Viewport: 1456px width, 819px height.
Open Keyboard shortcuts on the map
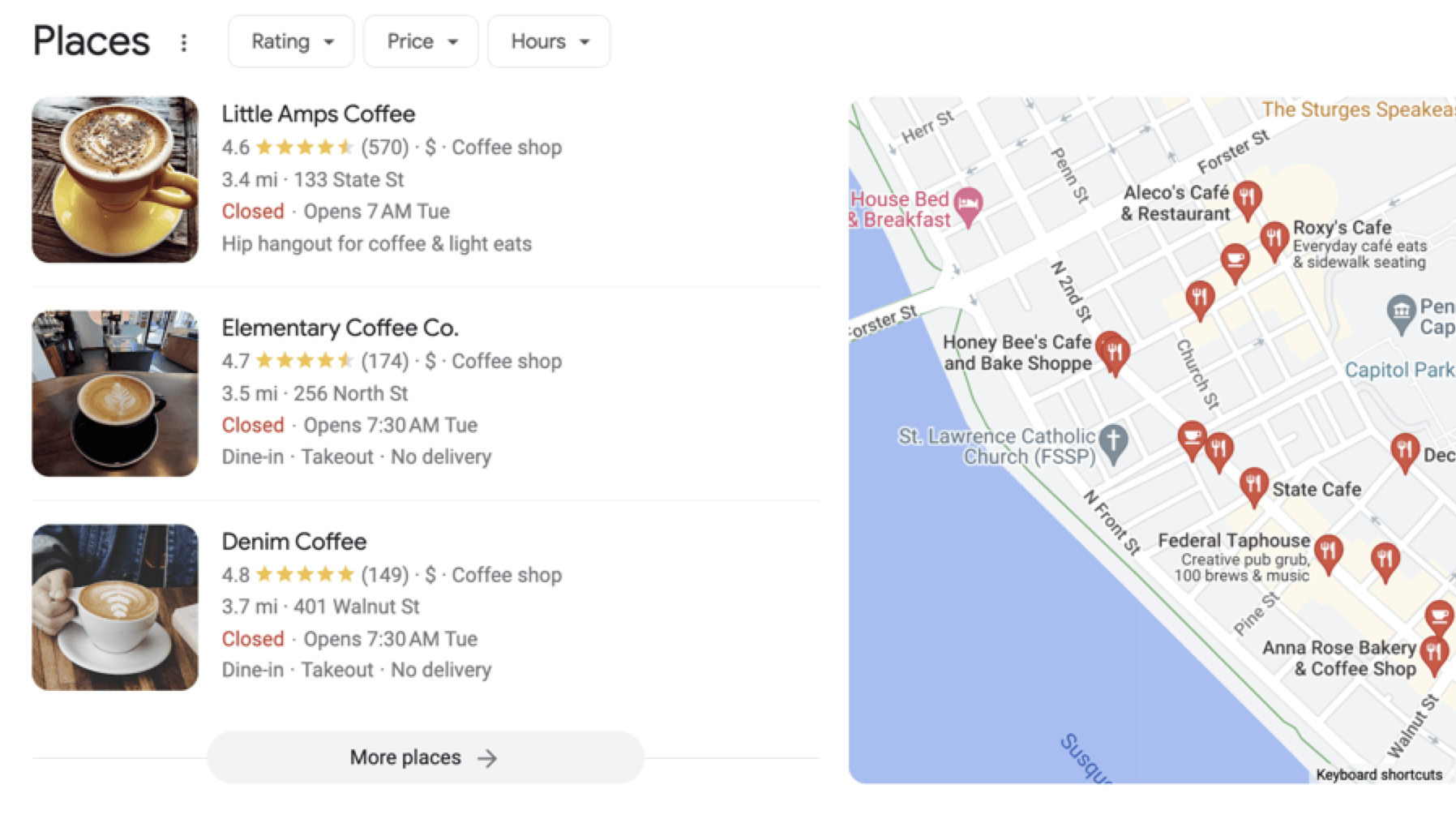coord(1378,774)
